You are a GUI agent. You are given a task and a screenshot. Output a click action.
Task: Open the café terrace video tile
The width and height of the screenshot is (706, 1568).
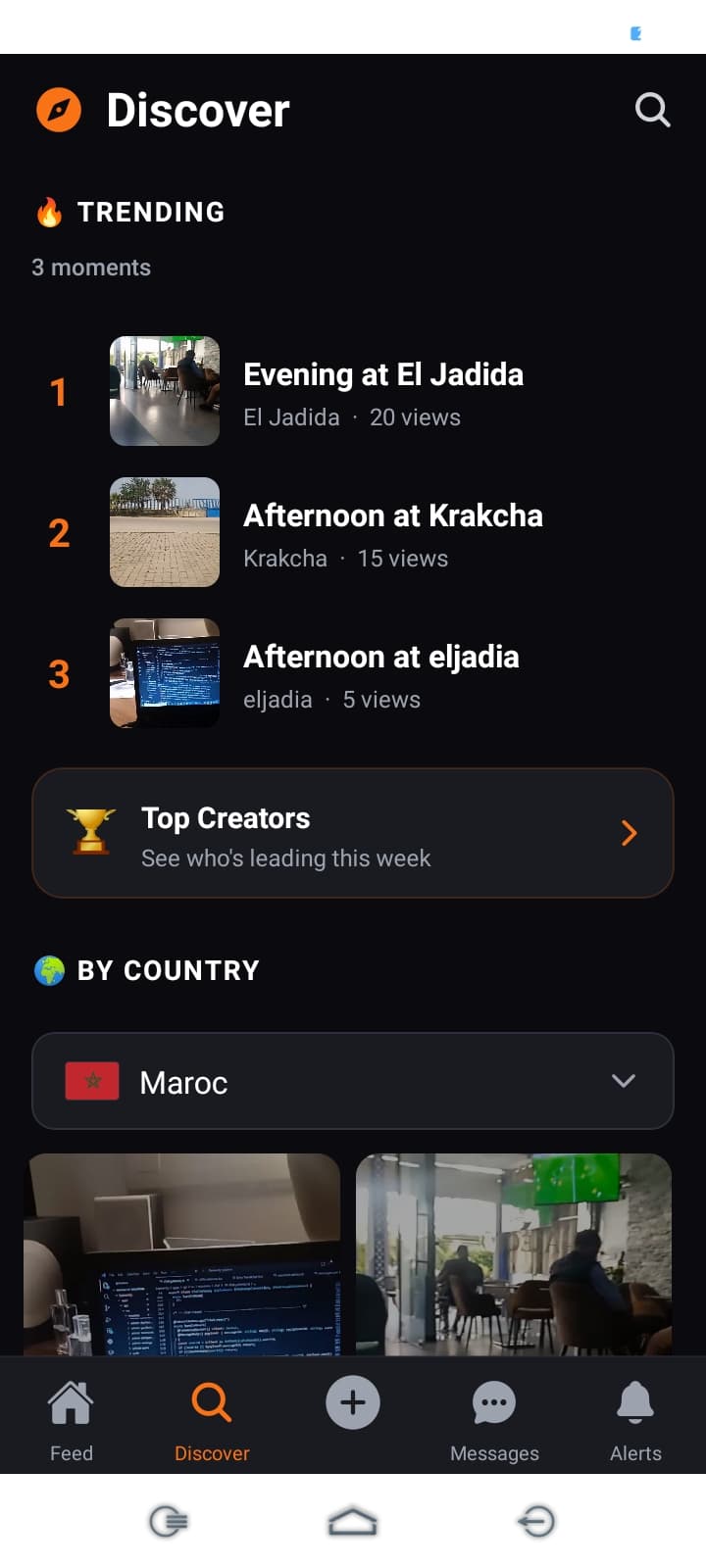514,1254
